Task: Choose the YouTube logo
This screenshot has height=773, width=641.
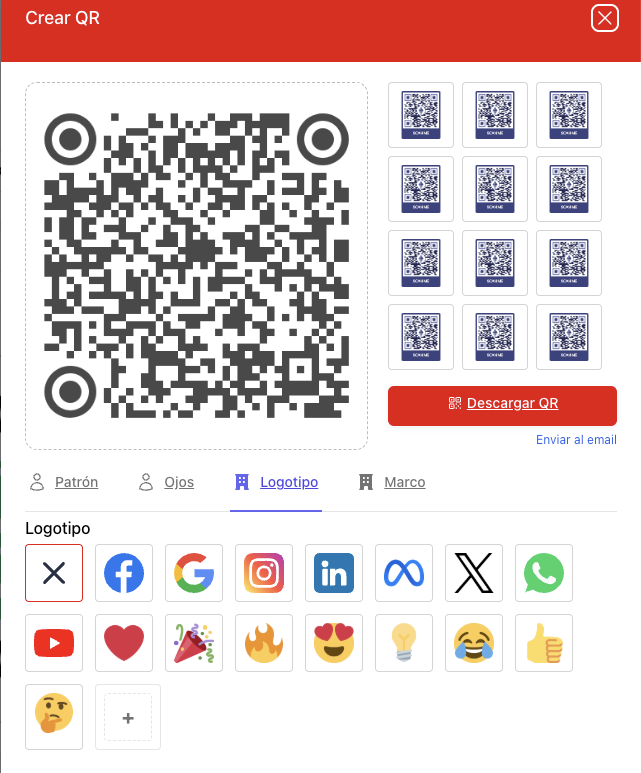Action: [x=54, y=643]
